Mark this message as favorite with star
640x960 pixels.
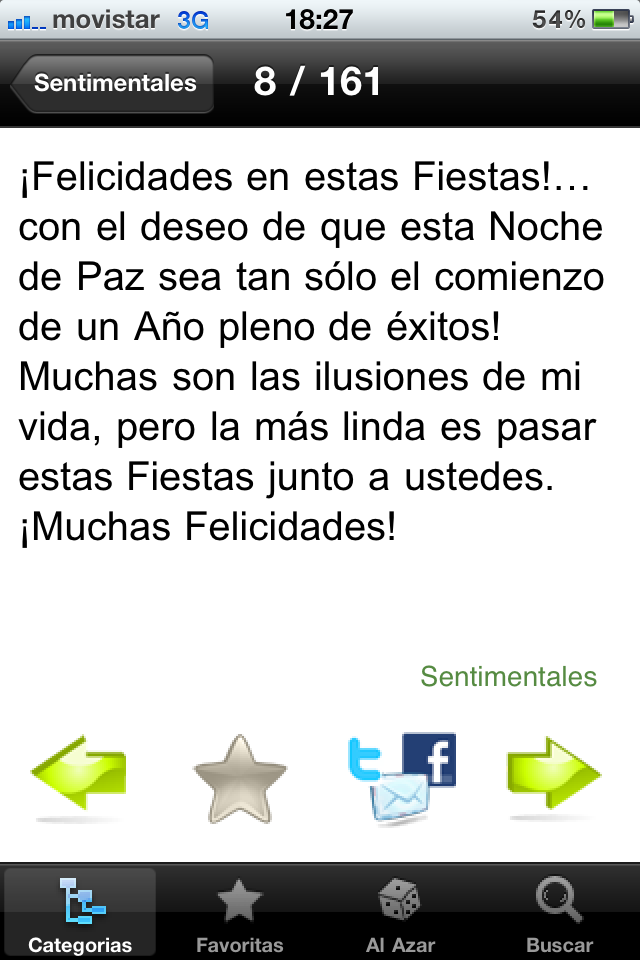pyautogui.click(x=239, y=779)
